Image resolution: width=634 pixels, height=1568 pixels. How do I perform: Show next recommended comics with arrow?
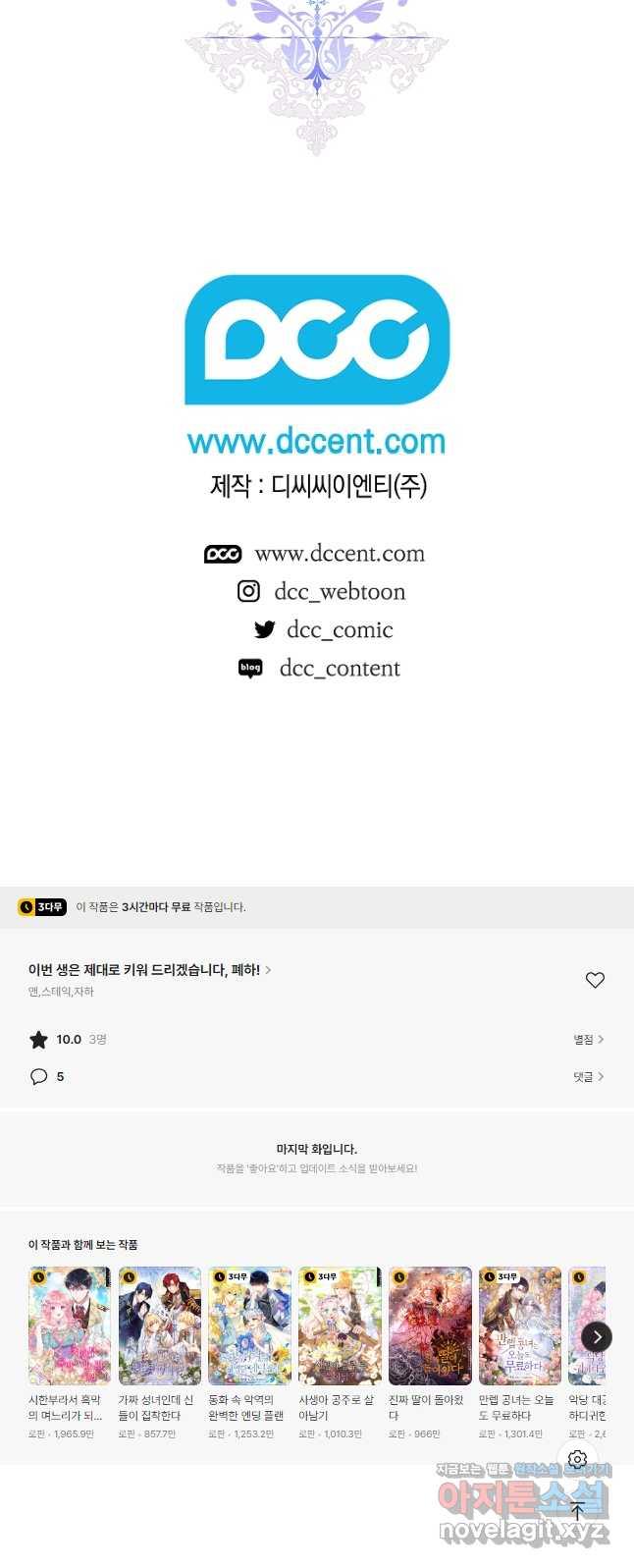597,1336
